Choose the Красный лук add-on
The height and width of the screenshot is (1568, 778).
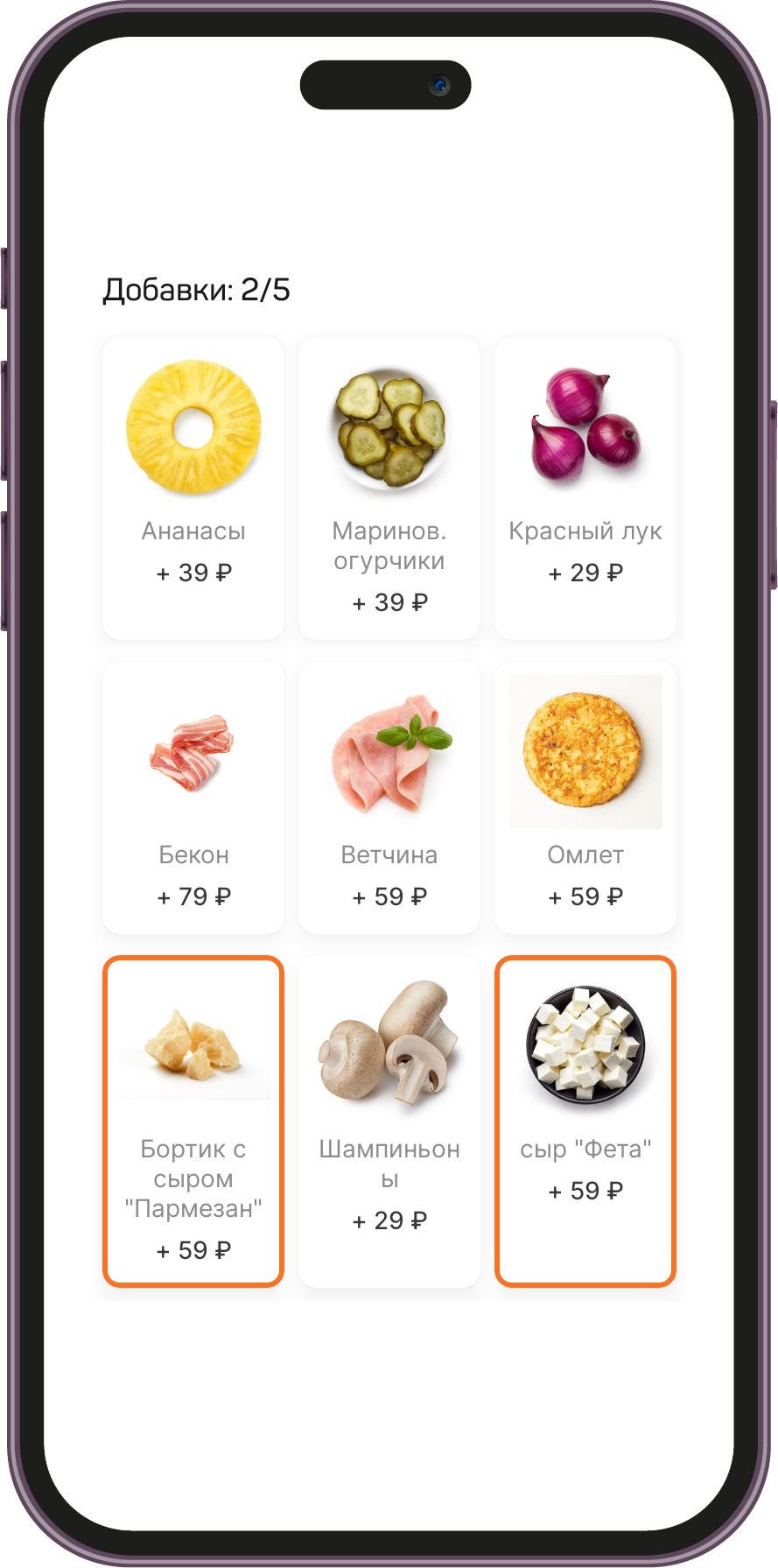click(585, 488)
